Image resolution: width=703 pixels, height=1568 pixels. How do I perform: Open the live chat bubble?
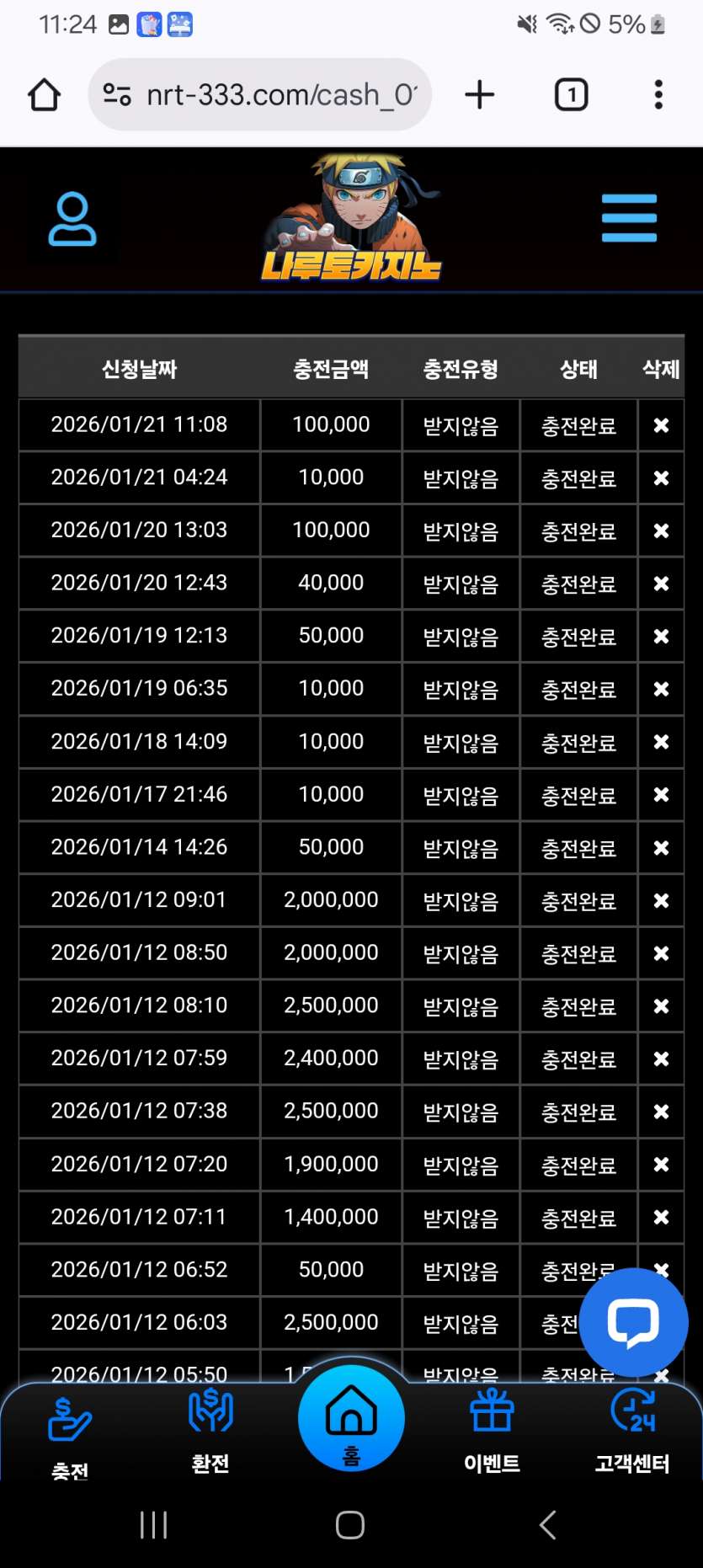633,1322
